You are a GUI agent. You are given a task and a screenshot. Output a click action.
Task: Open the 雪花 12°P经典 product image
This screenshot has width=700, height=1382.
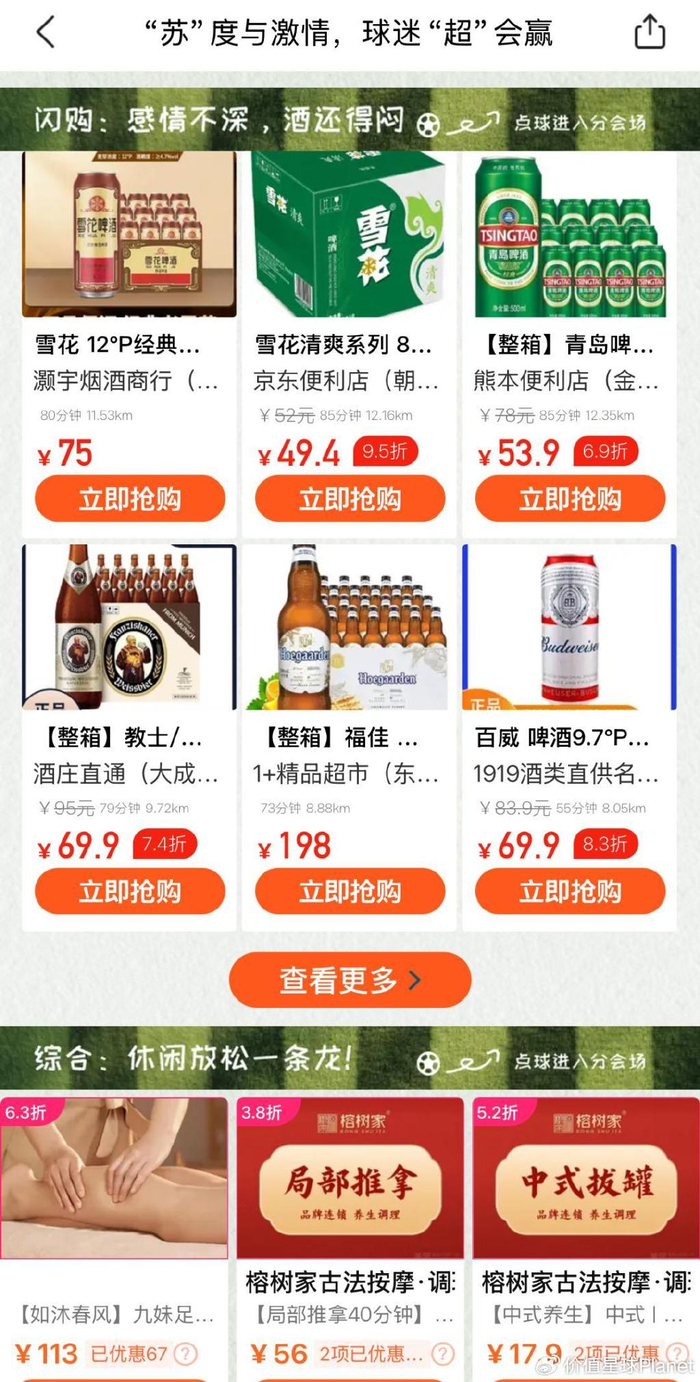click(130, 235)
